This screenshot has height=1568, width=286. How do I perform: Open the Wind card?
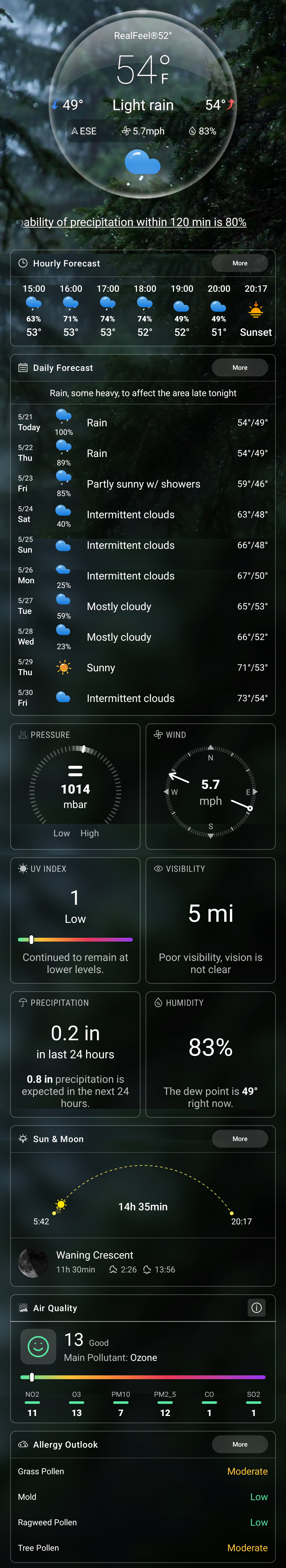coord(210,786)
